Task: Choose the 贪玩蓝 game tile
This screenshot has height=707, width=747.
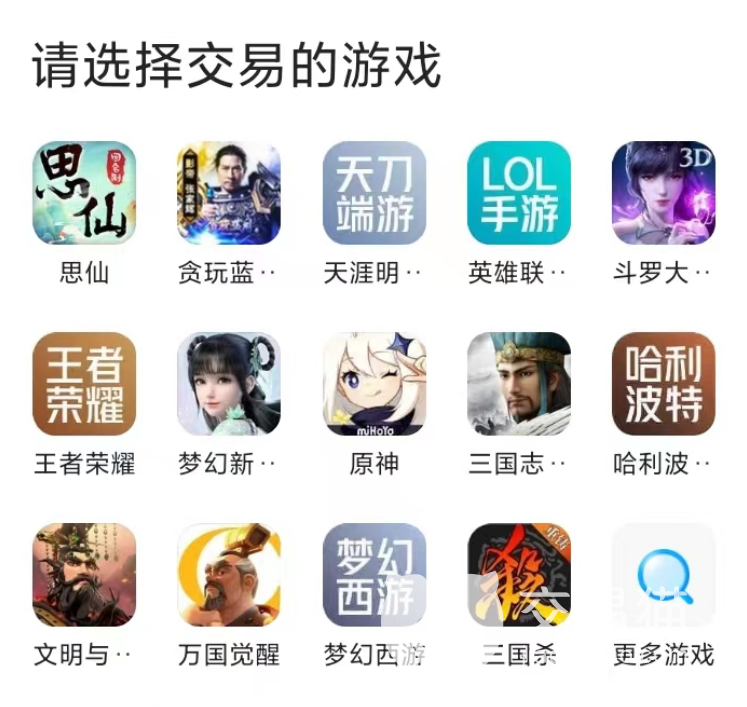Action: 229,194
